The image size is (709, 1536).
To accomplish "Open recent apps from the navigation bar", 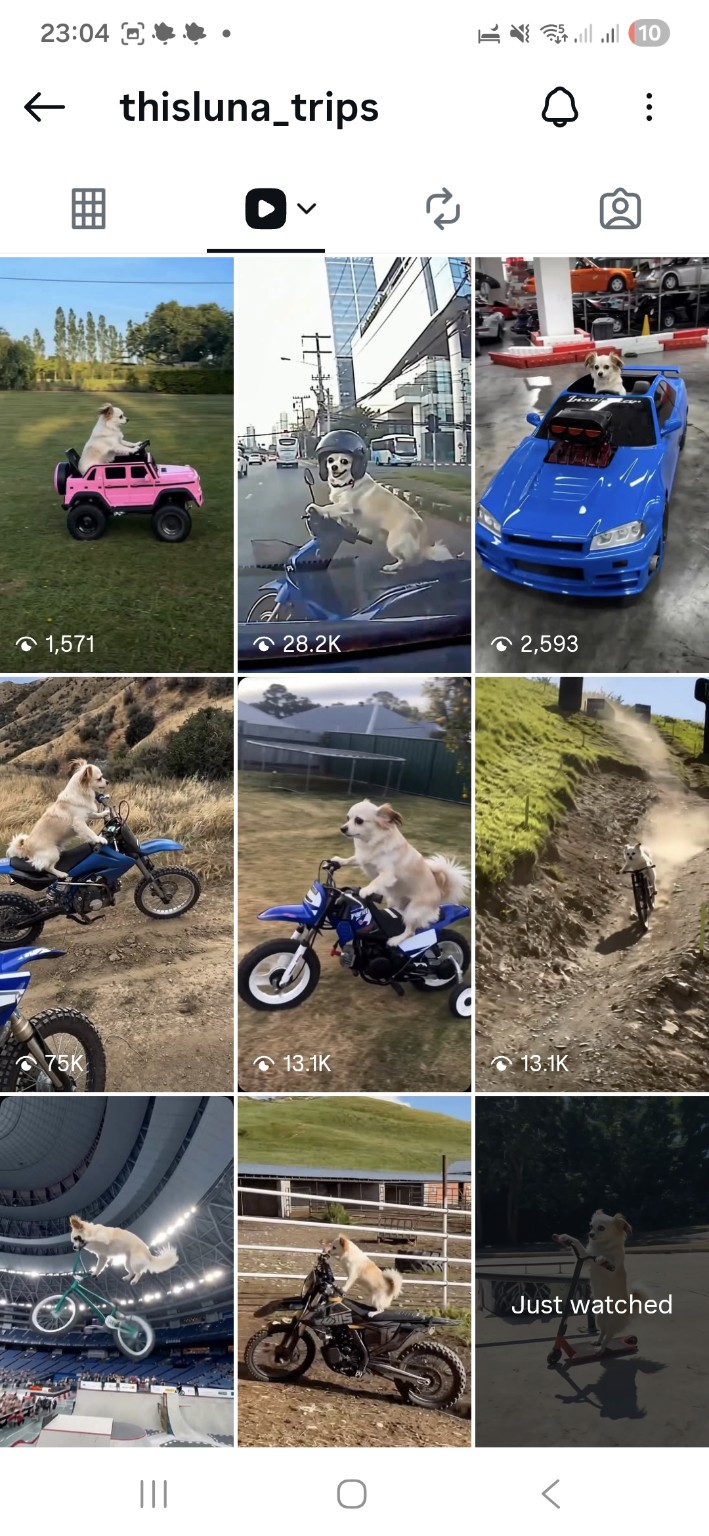I will [153, 1494].
